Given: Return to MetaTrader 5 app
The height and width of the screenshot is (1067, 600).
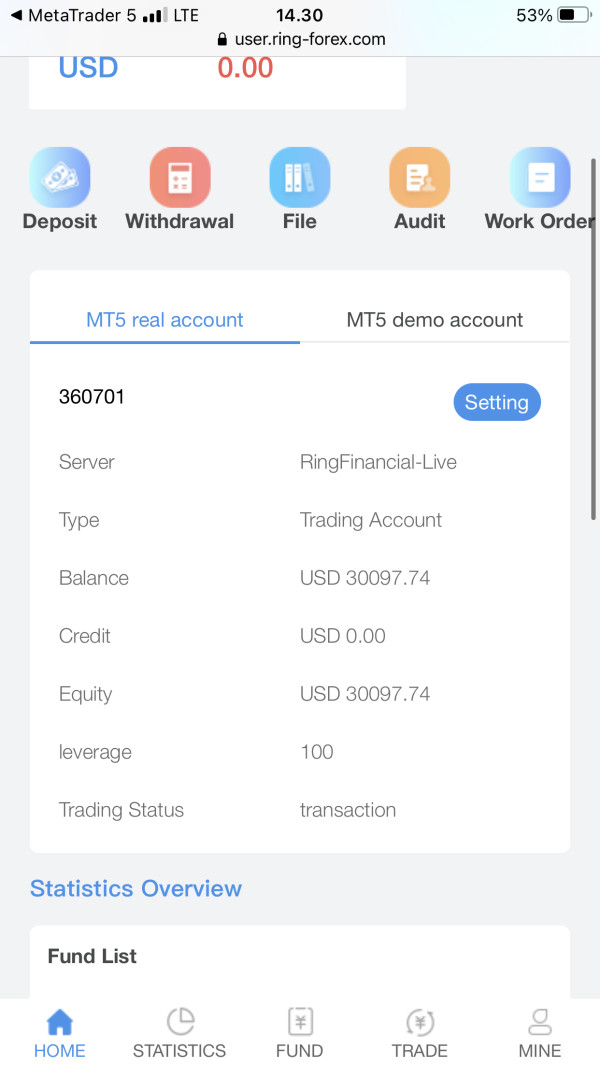Looking at the screenshot, I should (73, 16).
